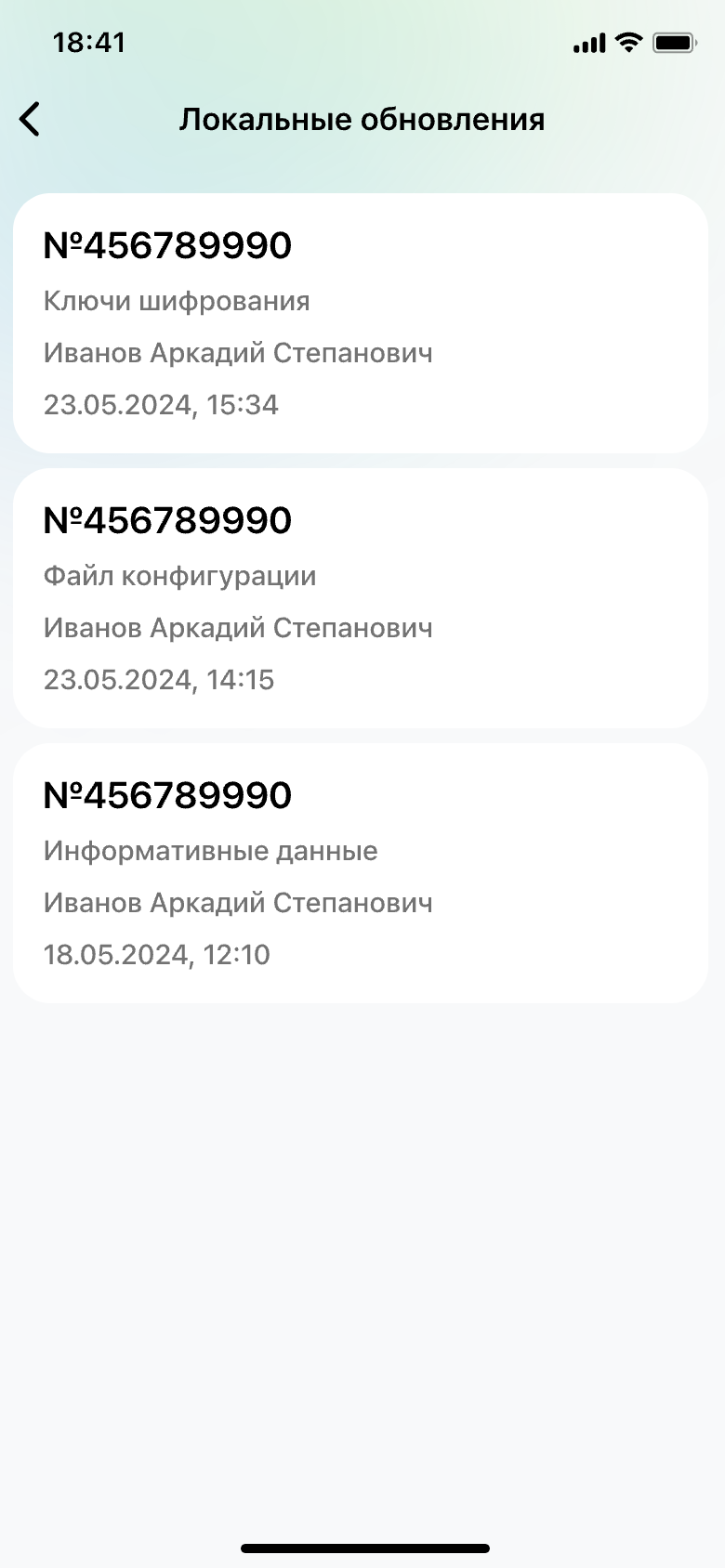Image resolution: width=725 pixels, height=1568 pixels.
Task: Open the Информативные данные update card
Action: coord(361,873)
